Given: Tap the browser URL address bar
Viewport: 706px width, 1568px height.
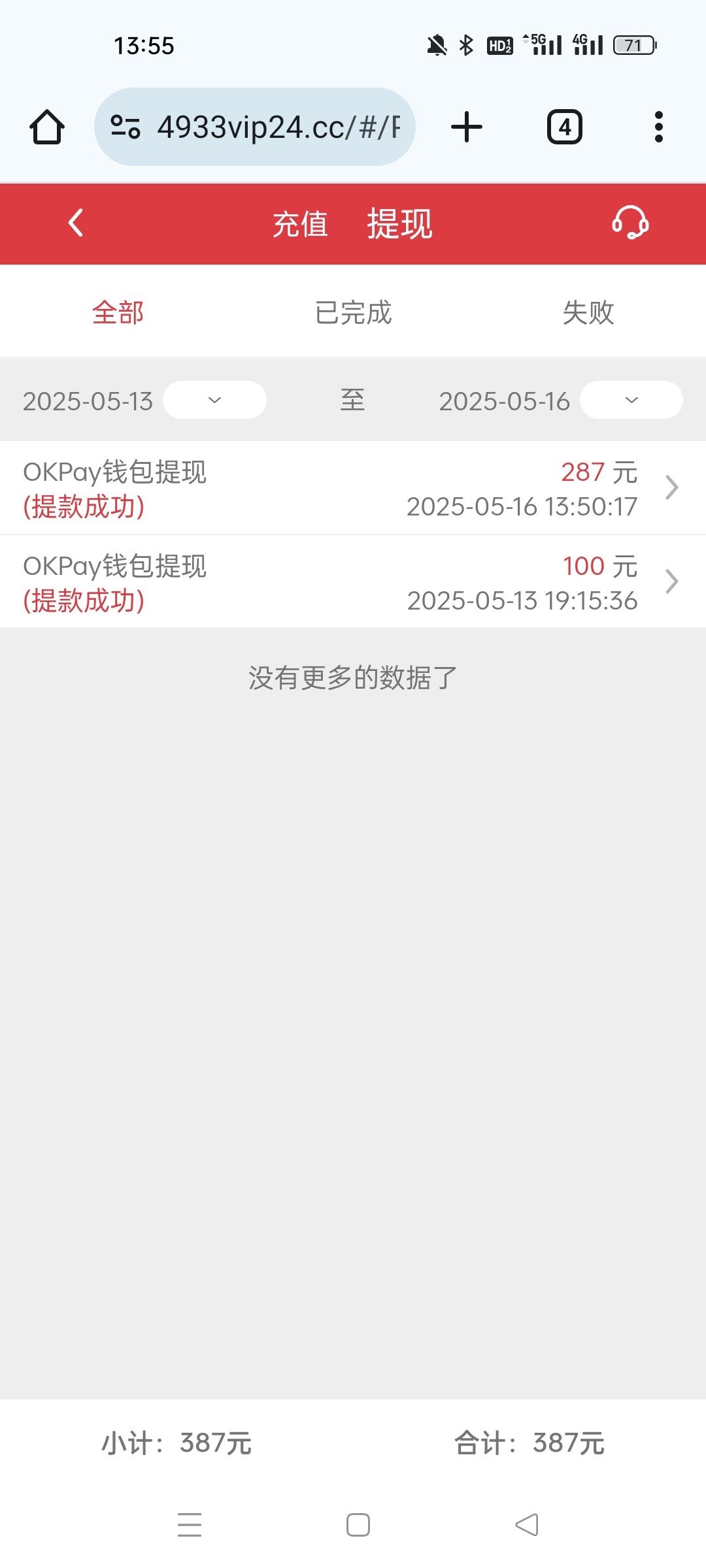Looking at the screenshot, I should pyautogui.click(x=255, y=127).
